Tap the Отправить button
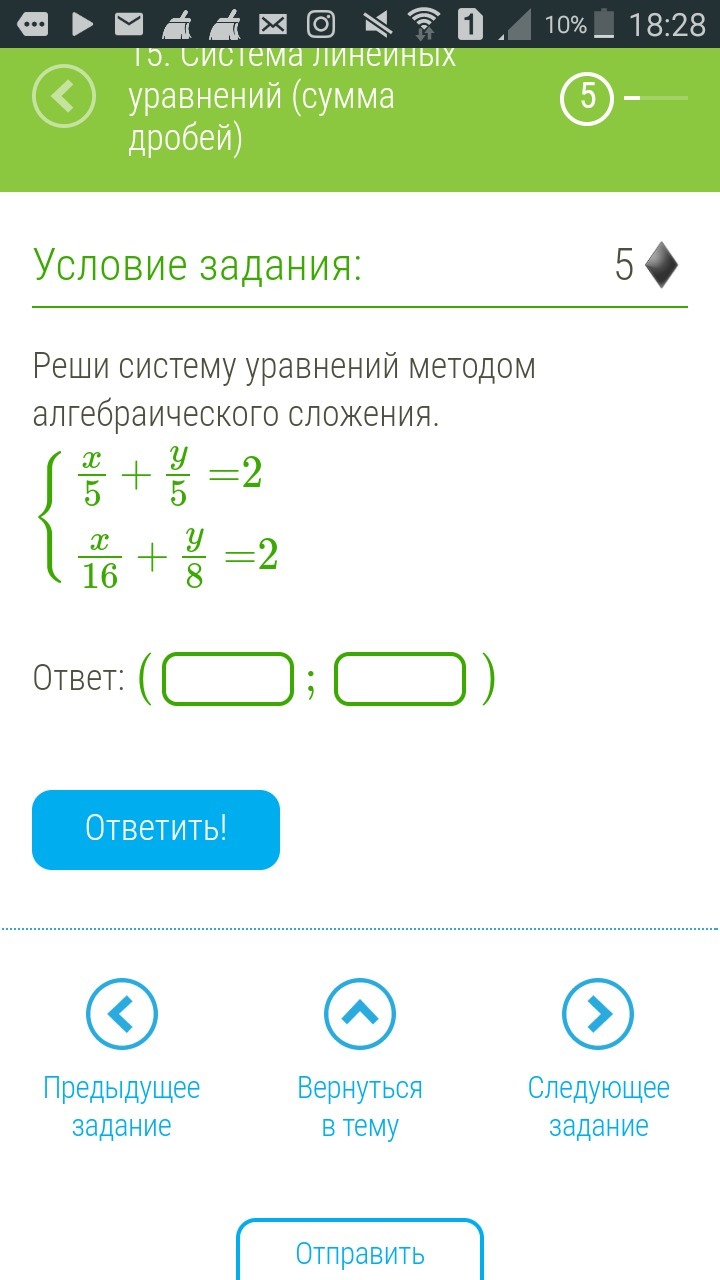The height and width of the screenshot is (1280, 720). click(x=360, y=1252)
